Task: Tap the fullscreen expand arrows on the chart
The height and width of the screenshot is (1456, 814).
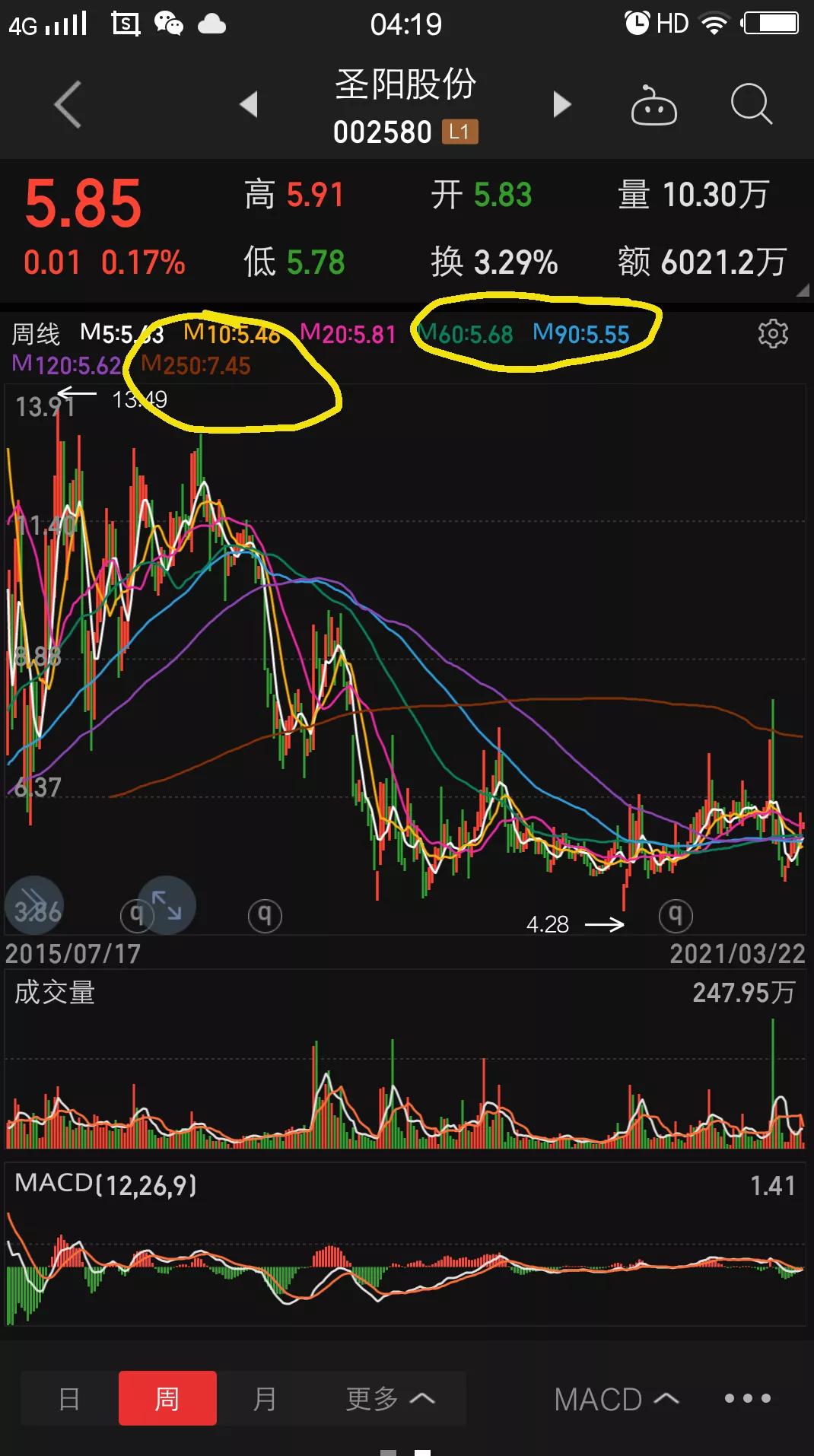Action: pos(167,905)
